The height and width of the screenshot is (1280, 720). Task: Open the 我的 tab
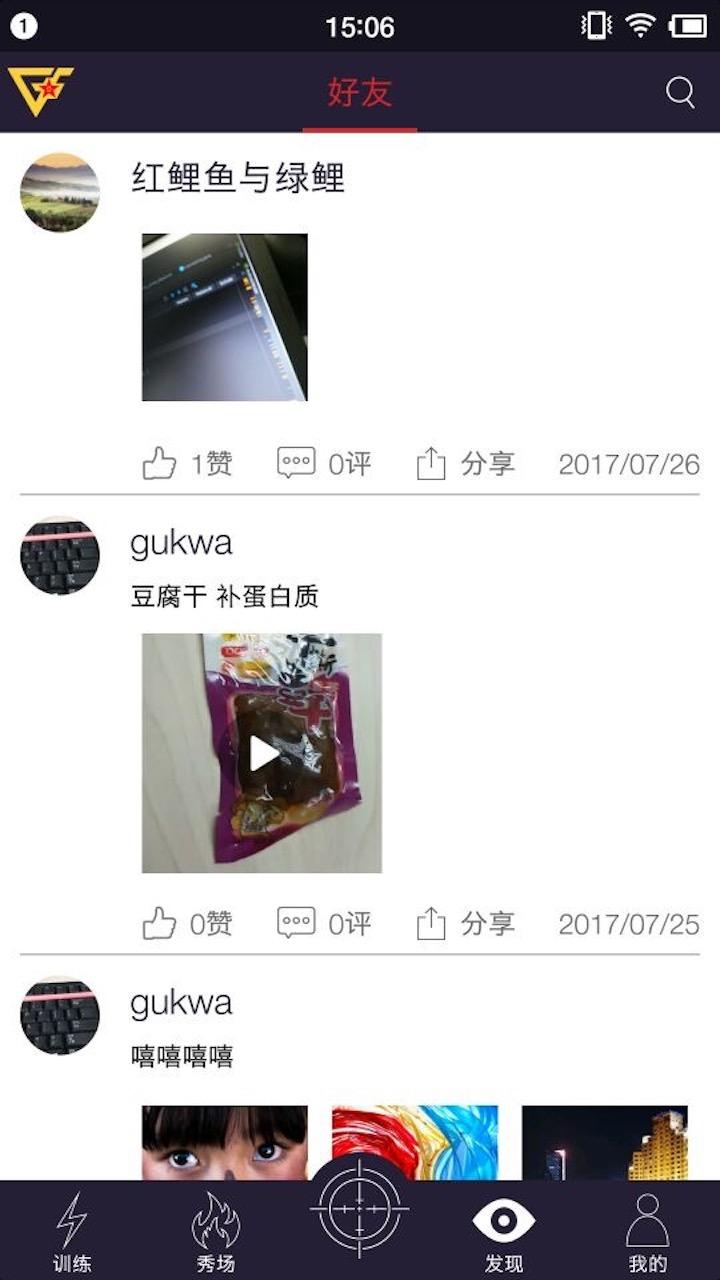coord(647,1232)
